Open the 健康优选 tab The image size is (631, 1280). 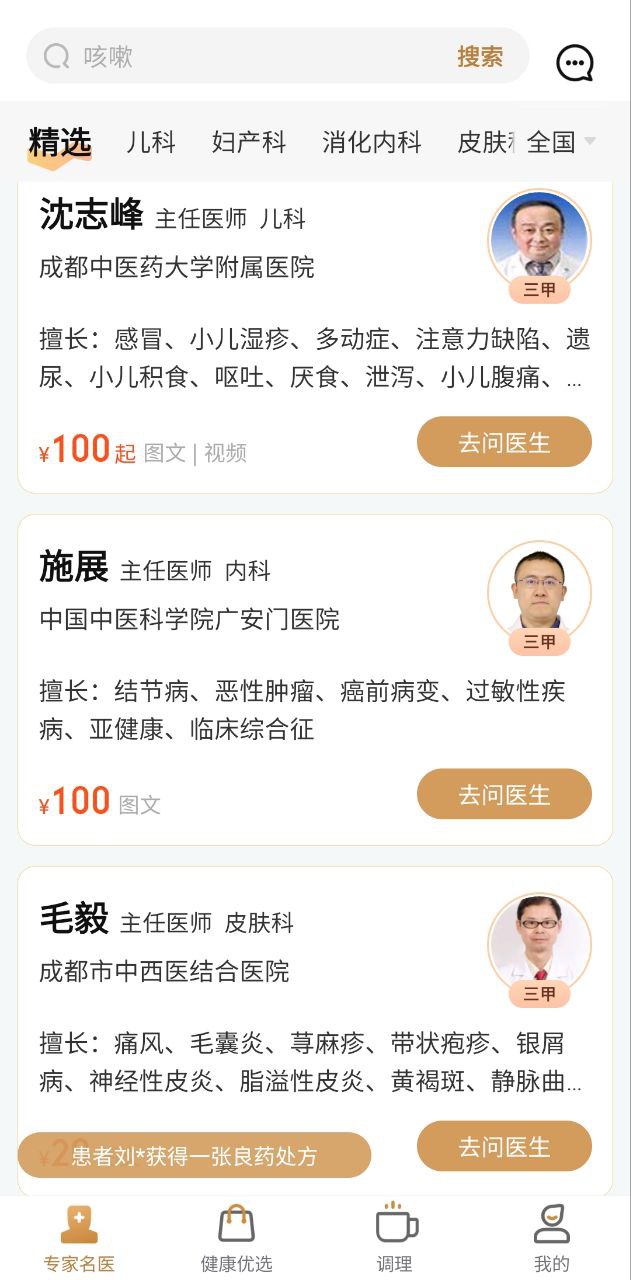tap(237, 1240)
